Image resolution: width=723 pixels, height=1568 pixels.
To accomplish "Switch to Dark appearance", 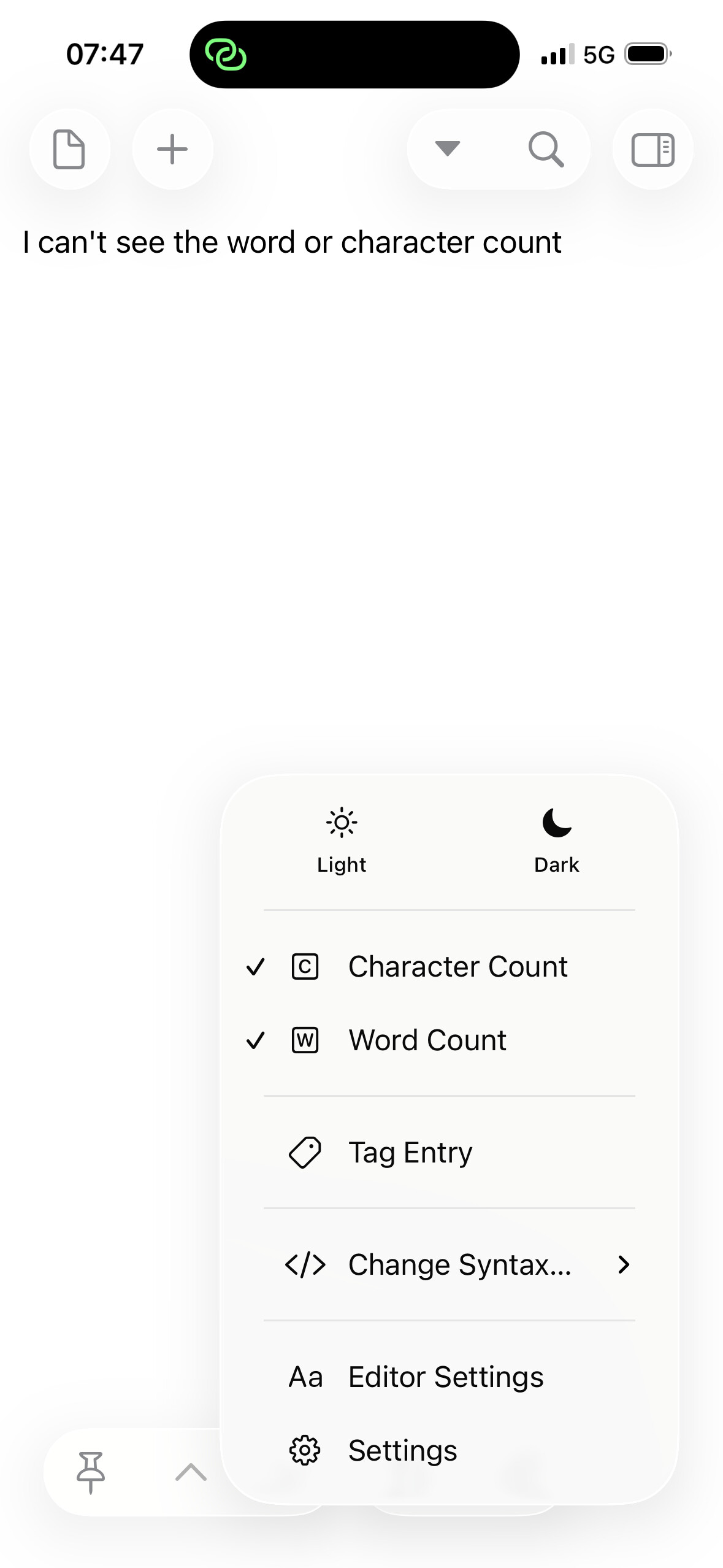I will [556, 839].
